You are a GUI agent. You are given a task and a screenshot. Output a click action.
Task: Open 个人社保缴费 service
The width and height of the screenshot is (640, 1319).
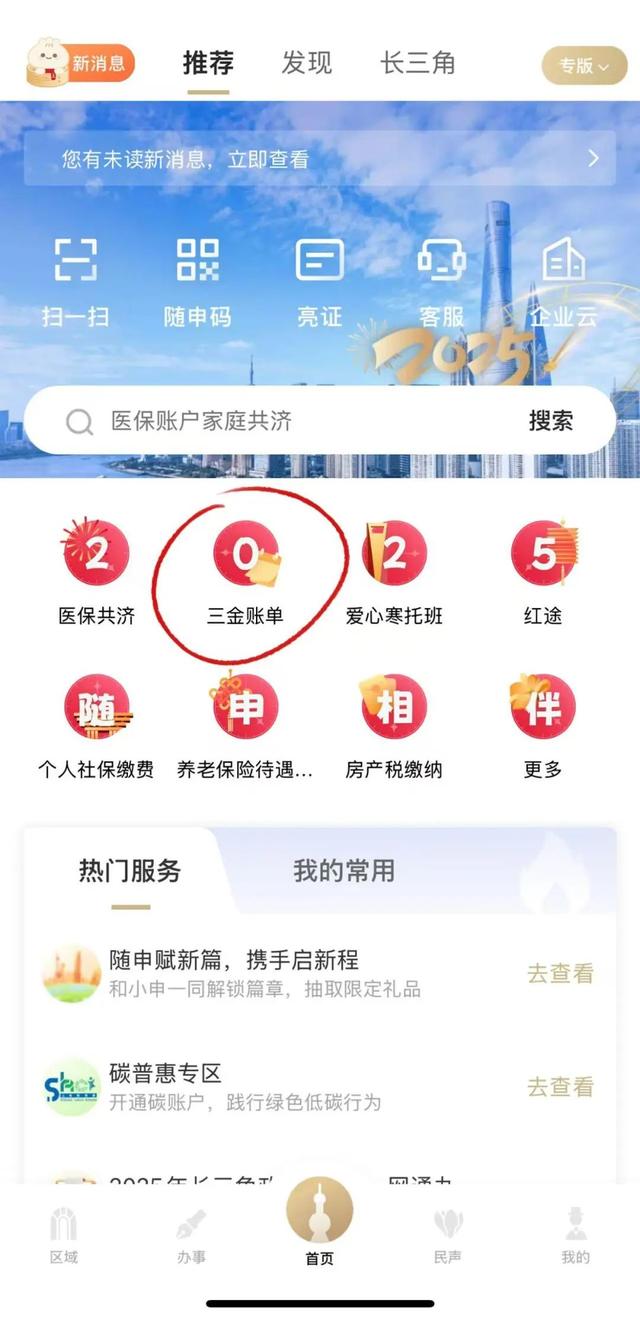pos(96,728)
